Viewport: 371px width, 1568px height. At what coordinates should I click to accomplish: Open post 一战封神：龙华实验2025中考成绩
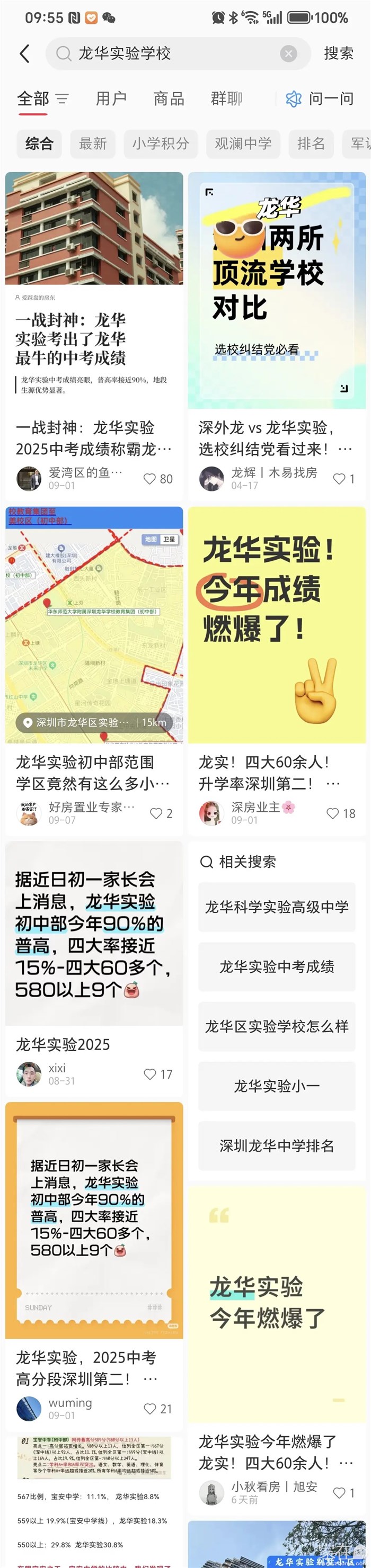coord(94,437)
